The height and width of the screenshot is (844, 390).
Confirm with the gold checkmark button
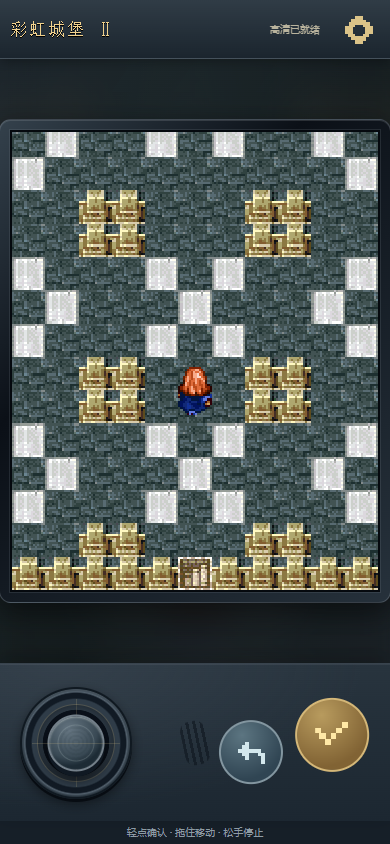[332, 735]
